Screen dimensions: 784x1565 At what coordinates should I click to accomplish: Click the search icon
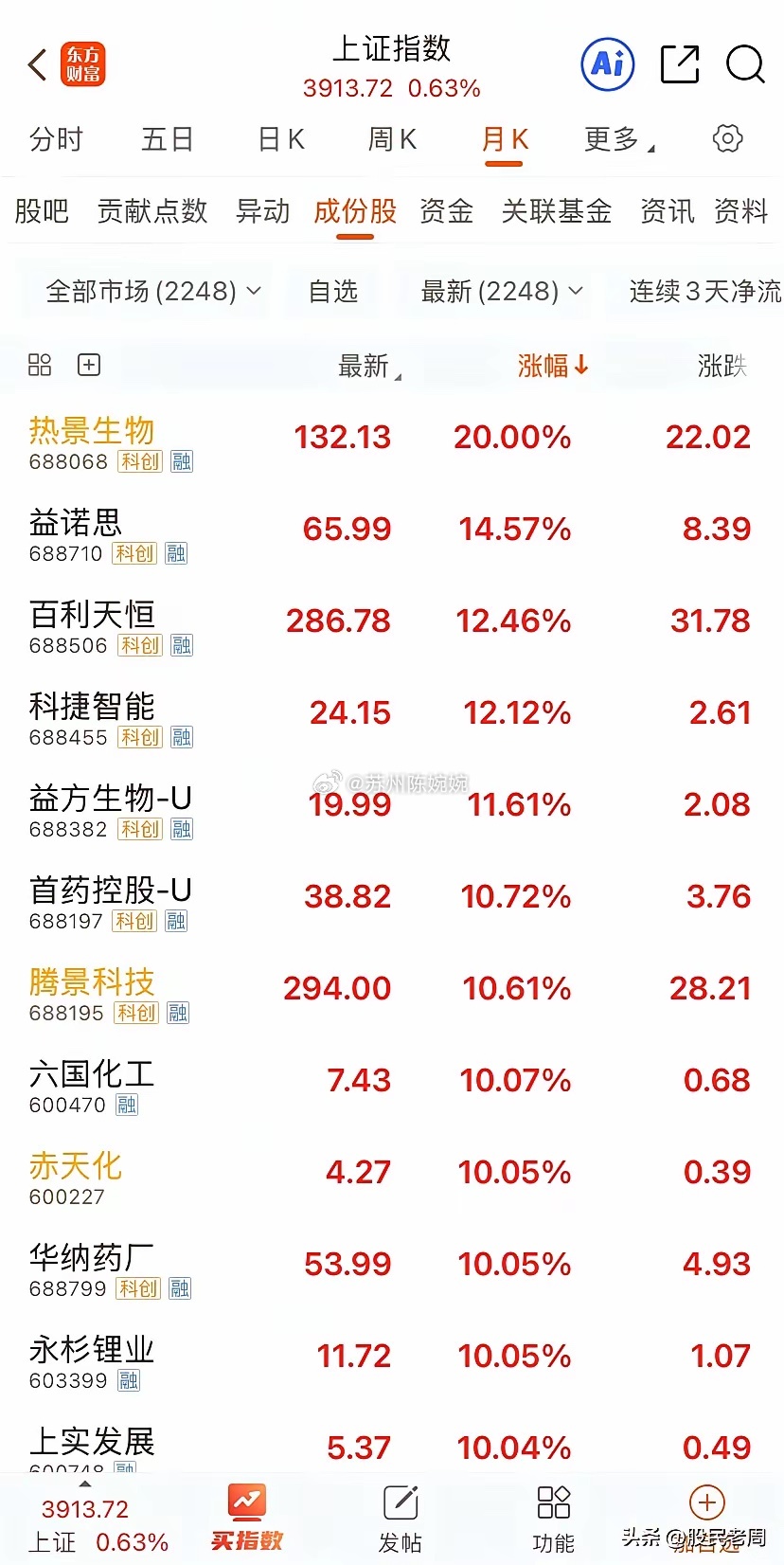tap(745, 64)
